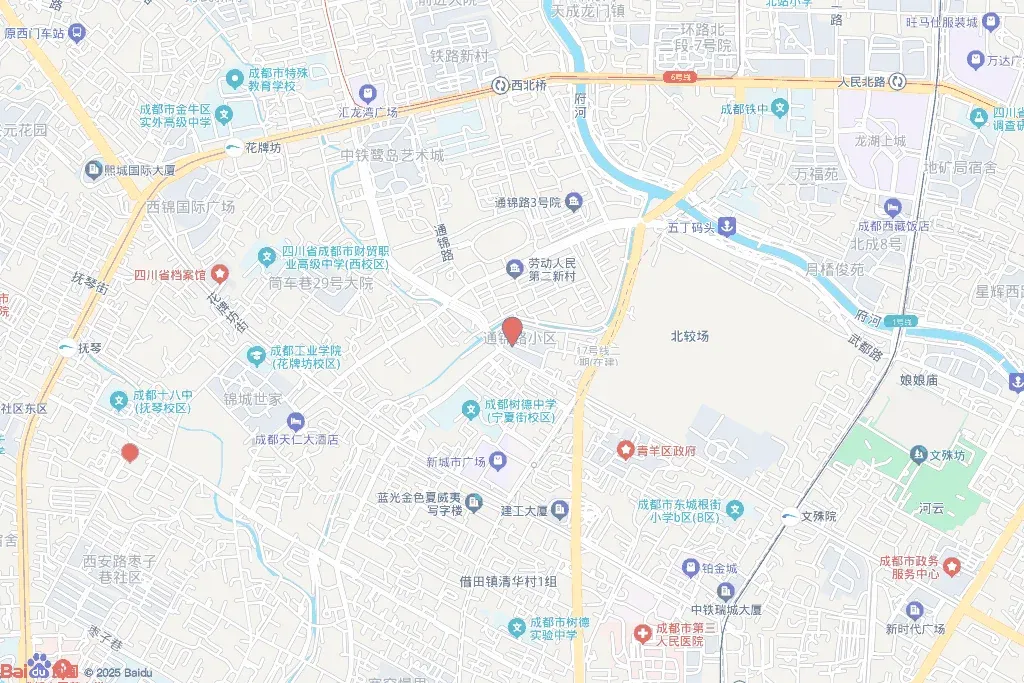The height and width of the screenshot is (683, 1024).
Task: Open the 人民北路 metro station marker
Action: (x=898, y=82)
